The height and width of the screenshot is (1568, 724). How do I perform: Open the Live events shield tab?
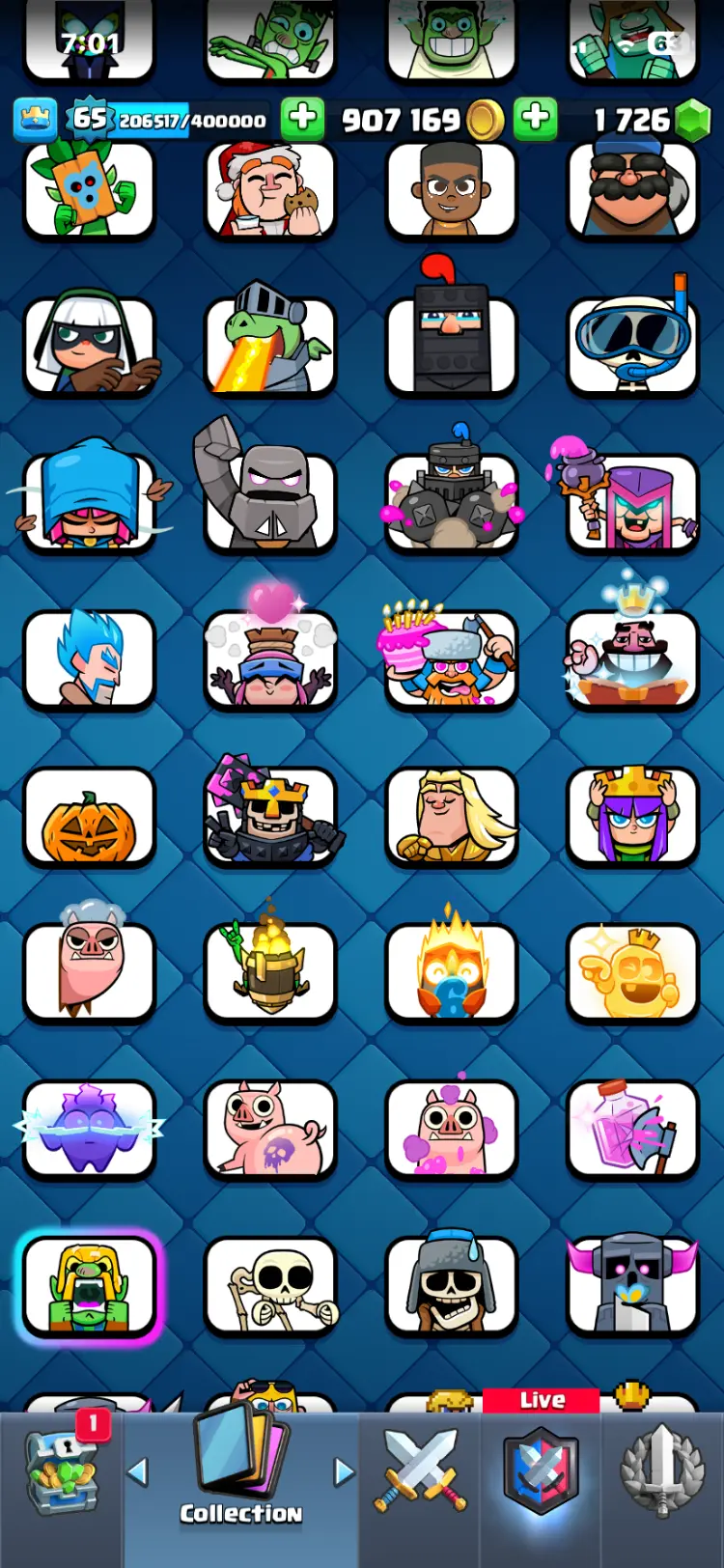(541, 1471)
